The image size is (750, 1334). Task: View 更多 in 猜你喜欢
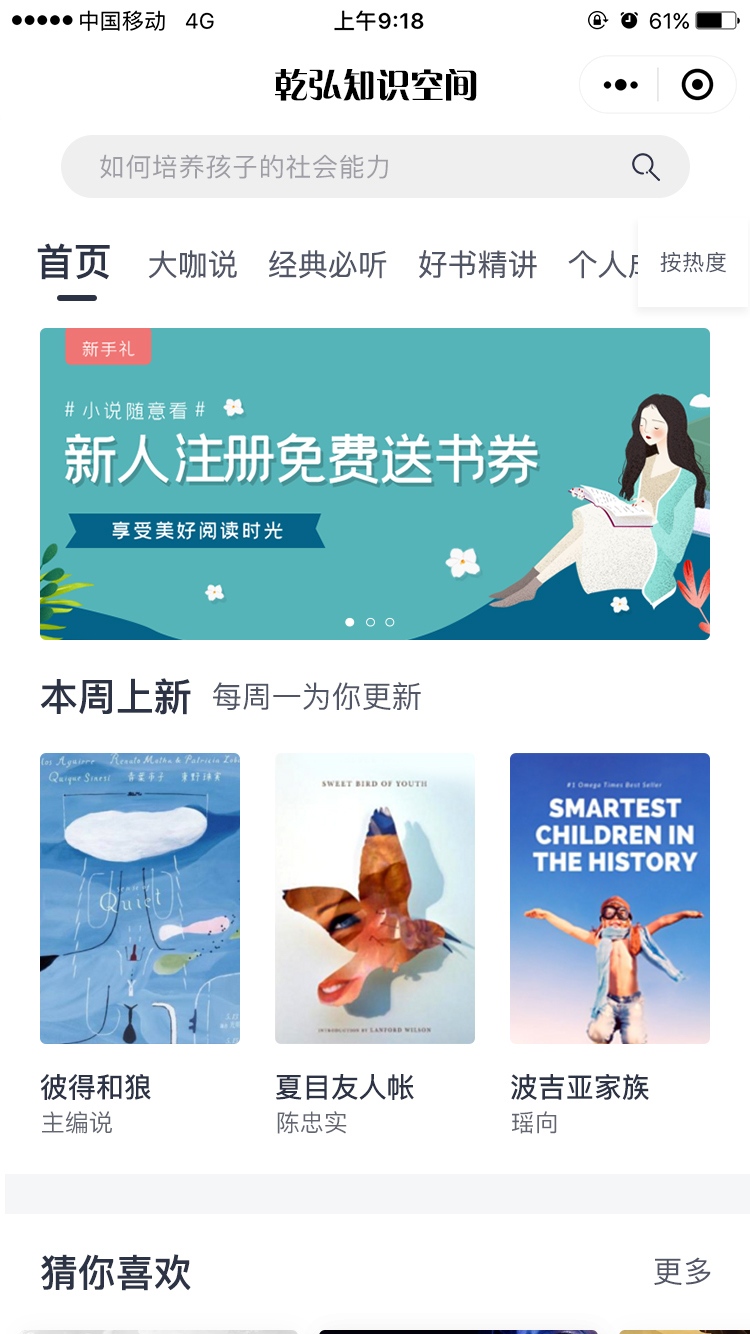682,1272
